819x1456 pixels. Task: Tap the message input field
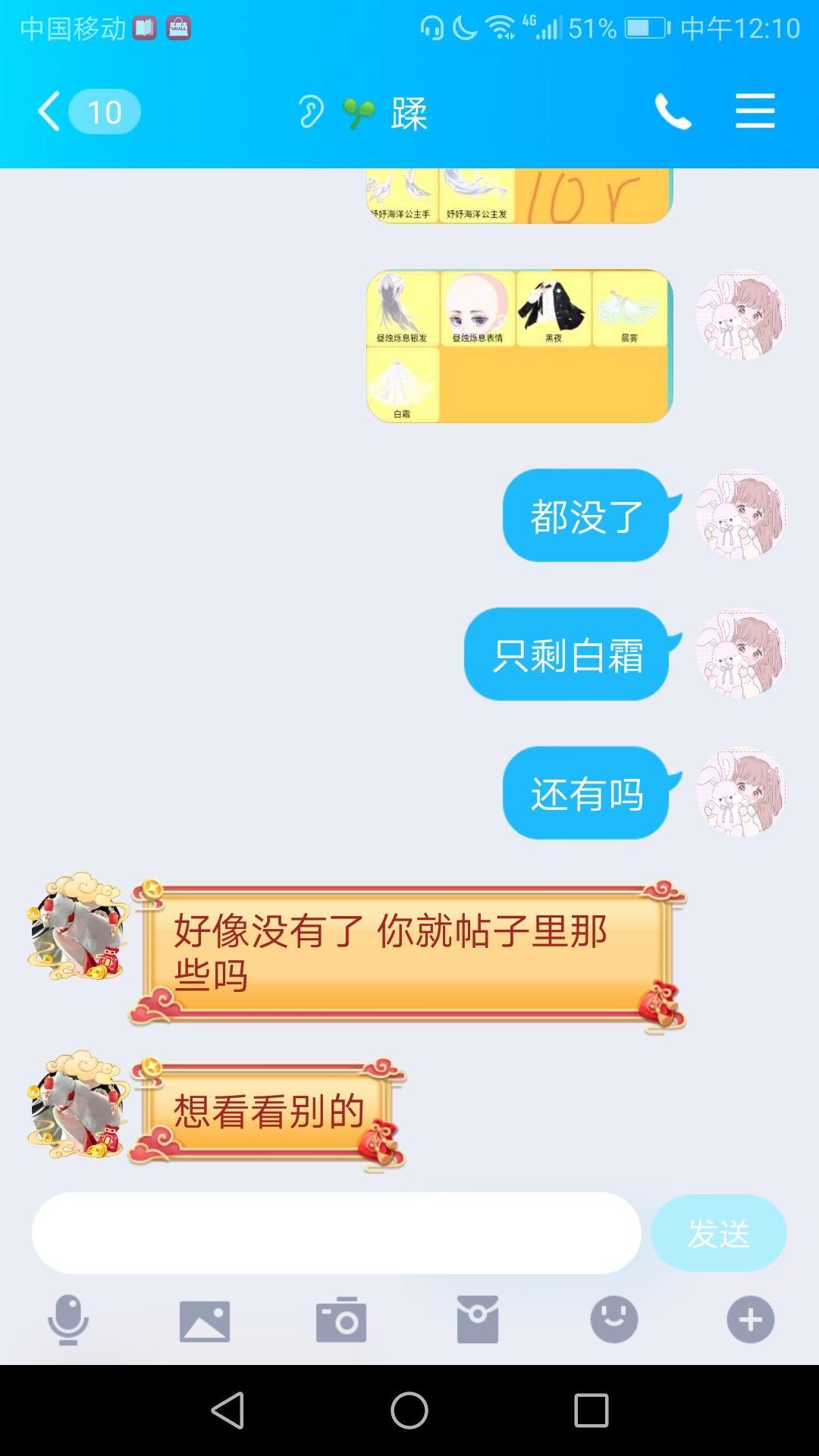[336, 1233]
